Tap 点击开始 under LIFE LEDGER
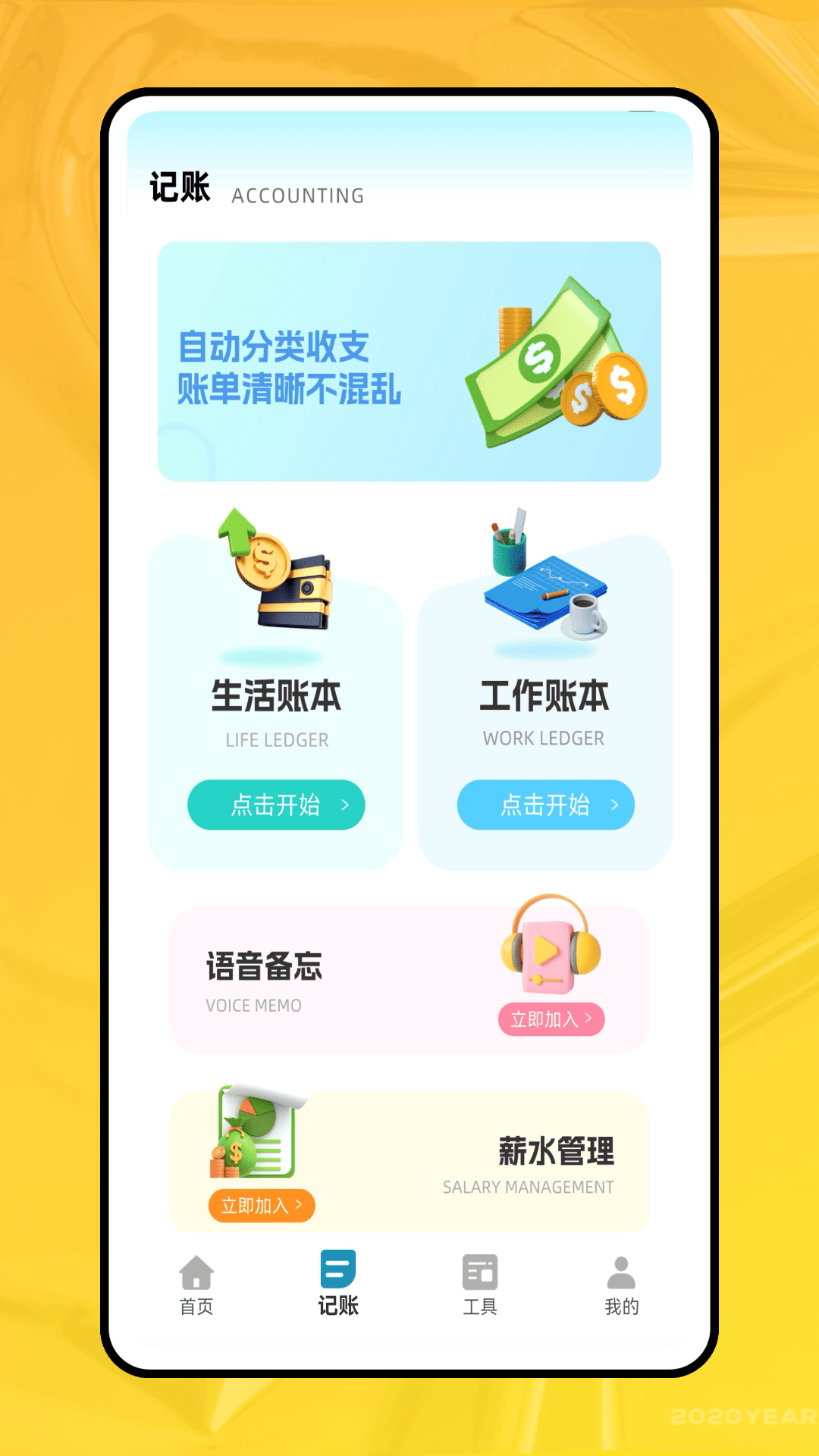 (275, 805)
